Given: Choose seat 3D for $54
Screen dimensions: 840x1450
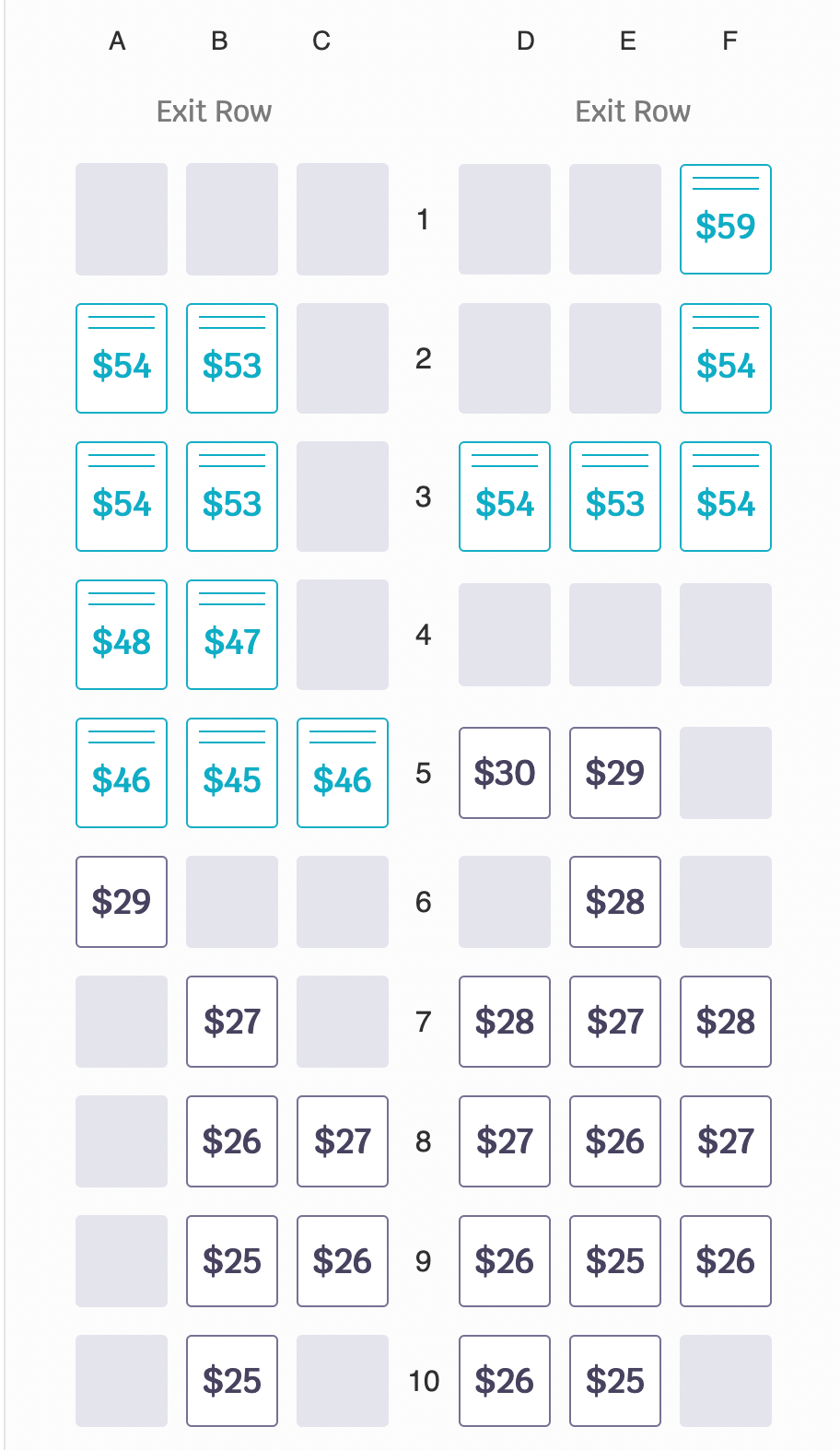Looking at the screenshot, I should (505, 497).
